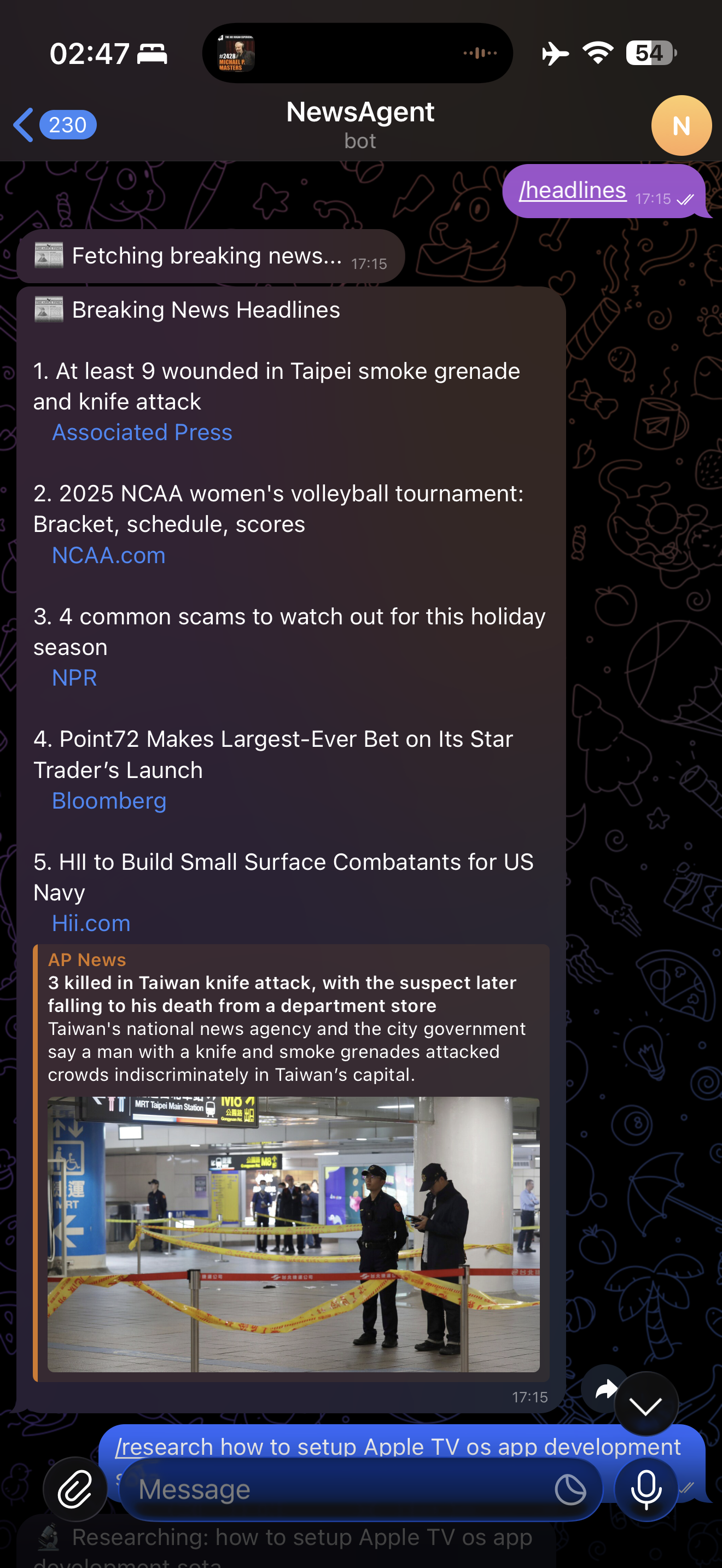Open the Hii.com source link

tap(91, 923)
